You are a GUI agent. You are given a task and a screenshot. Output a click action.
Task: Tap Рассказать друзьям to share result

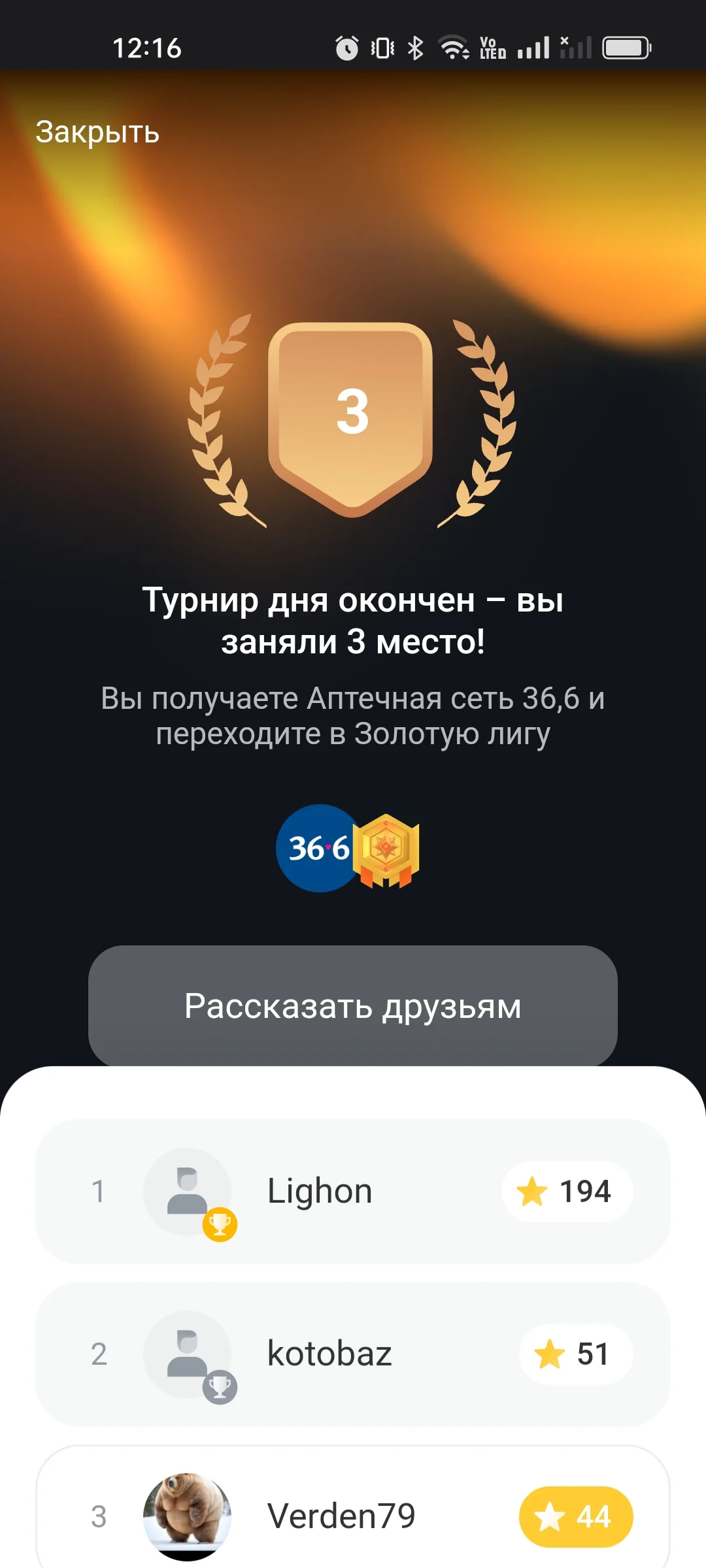[353, 1006]
